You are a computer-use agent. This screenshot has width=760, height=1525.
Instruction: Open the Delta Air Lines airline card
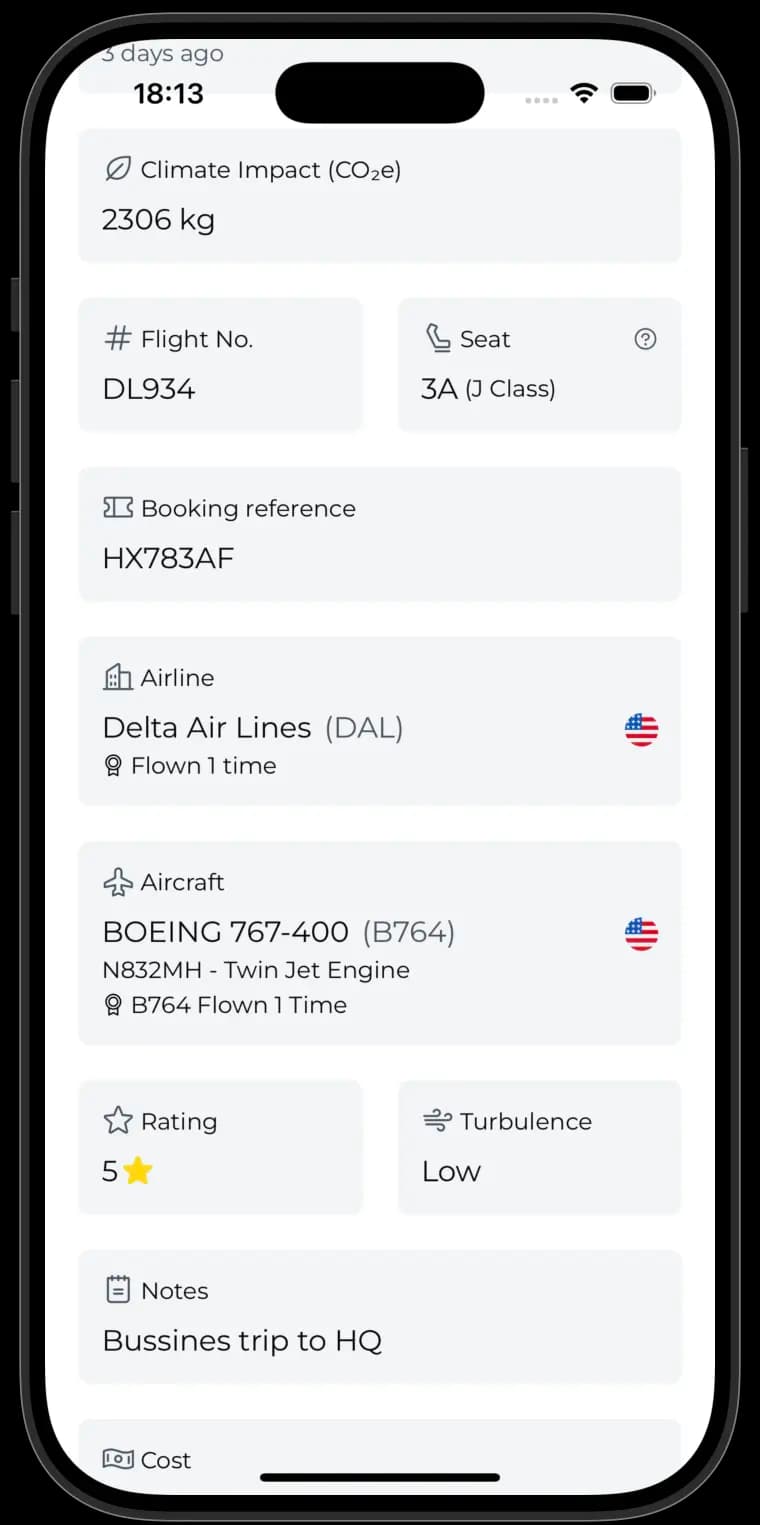[x=379, y=721]
